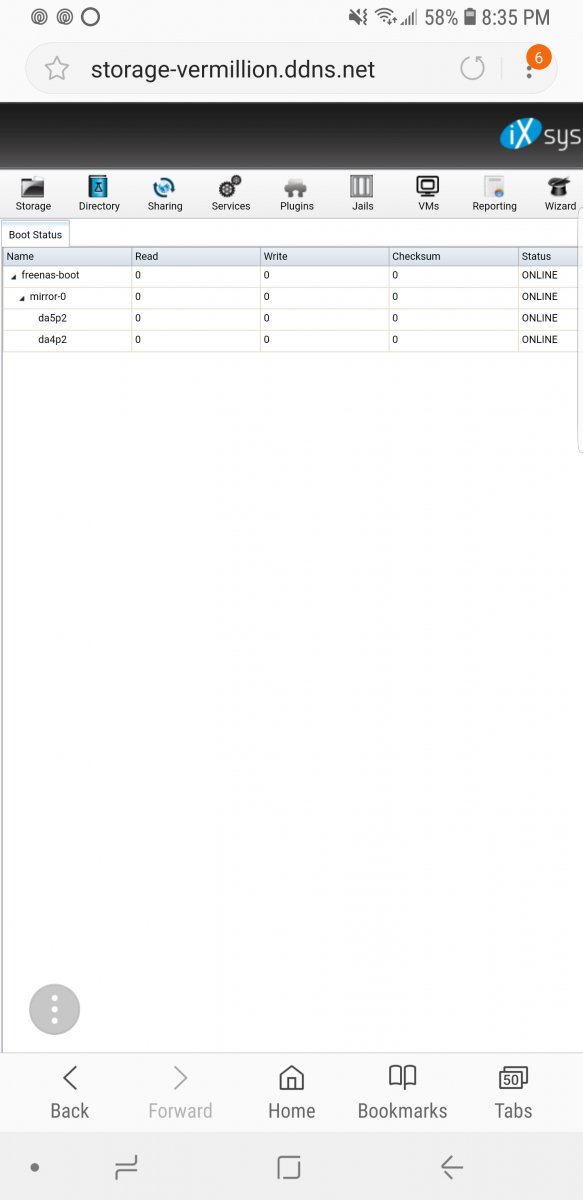The height and width of the screenshot is (1200, 583).
Task: Collapse the freenas-boot tree node
Action: [x=14, y=276]
